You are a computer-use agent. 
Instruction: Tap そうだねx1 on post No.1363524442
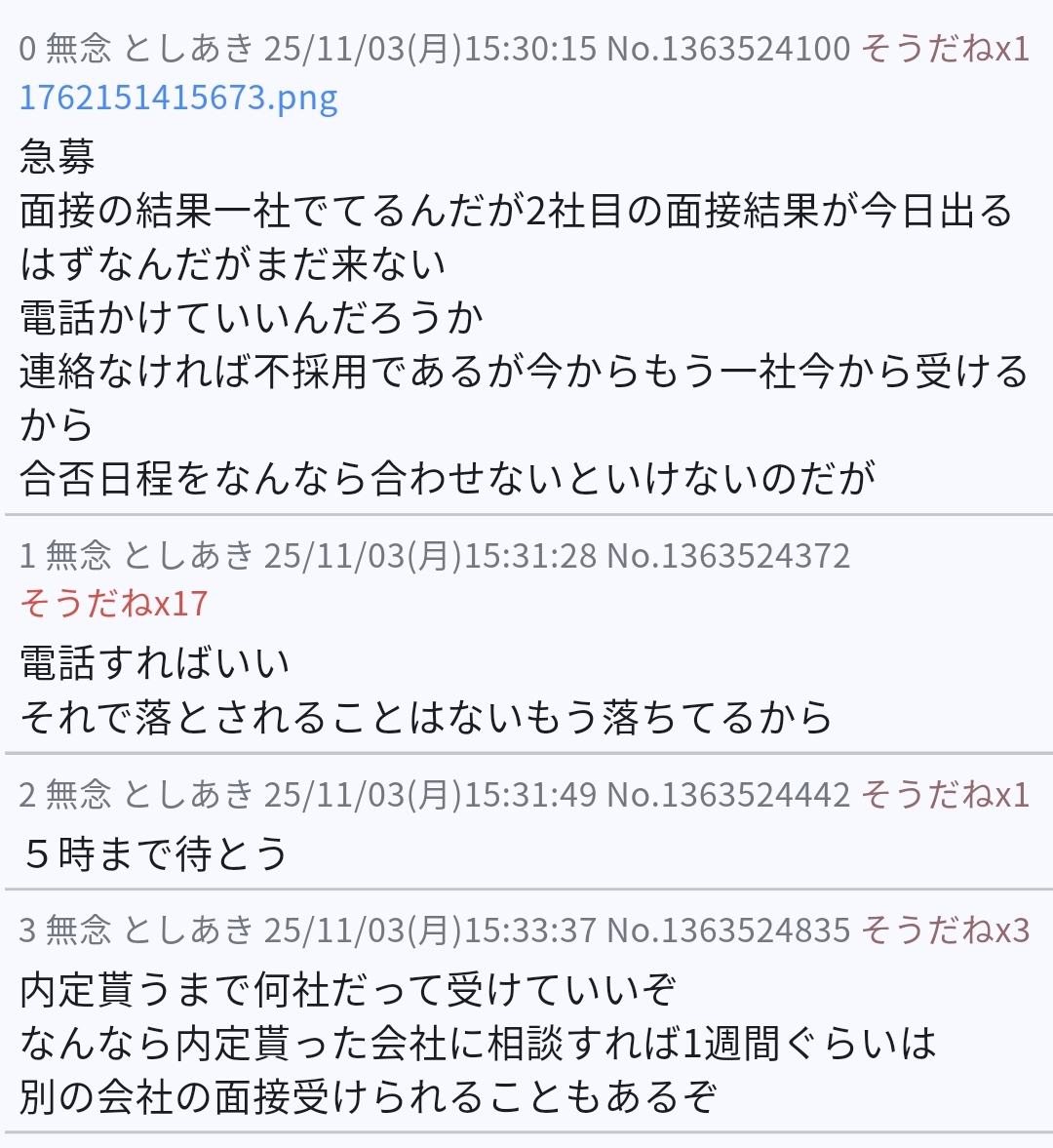click(x=945, y=795)
